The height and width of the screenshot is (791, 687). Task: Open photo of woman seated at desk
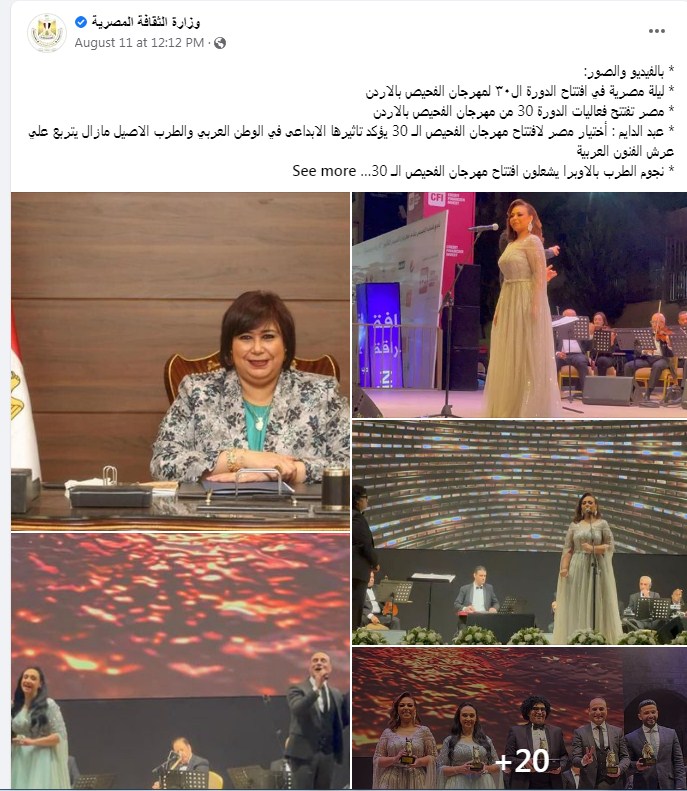[180, 361]
